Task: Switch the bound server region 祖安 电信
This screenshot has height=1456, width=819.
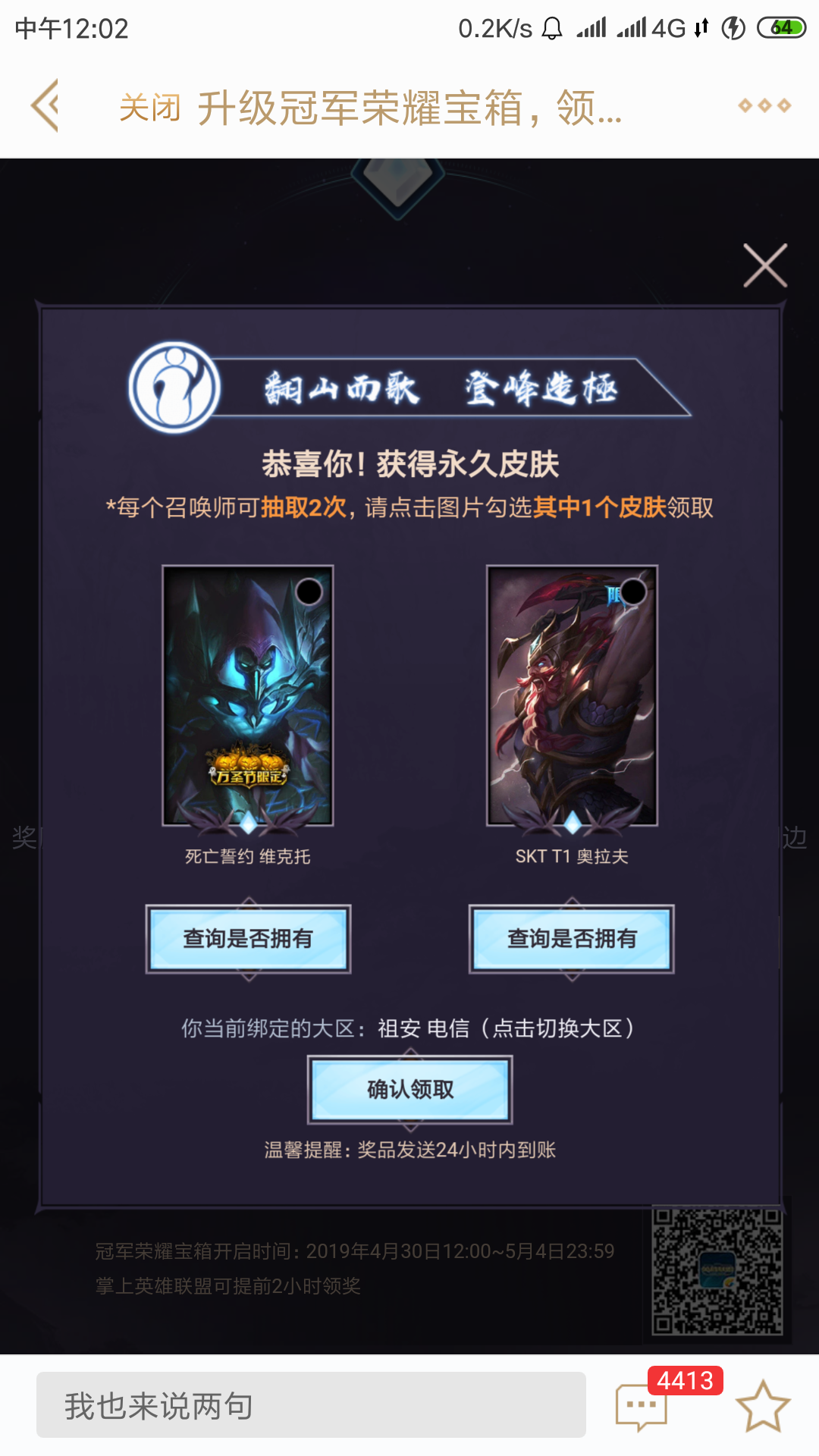Action: (507, 1028)
